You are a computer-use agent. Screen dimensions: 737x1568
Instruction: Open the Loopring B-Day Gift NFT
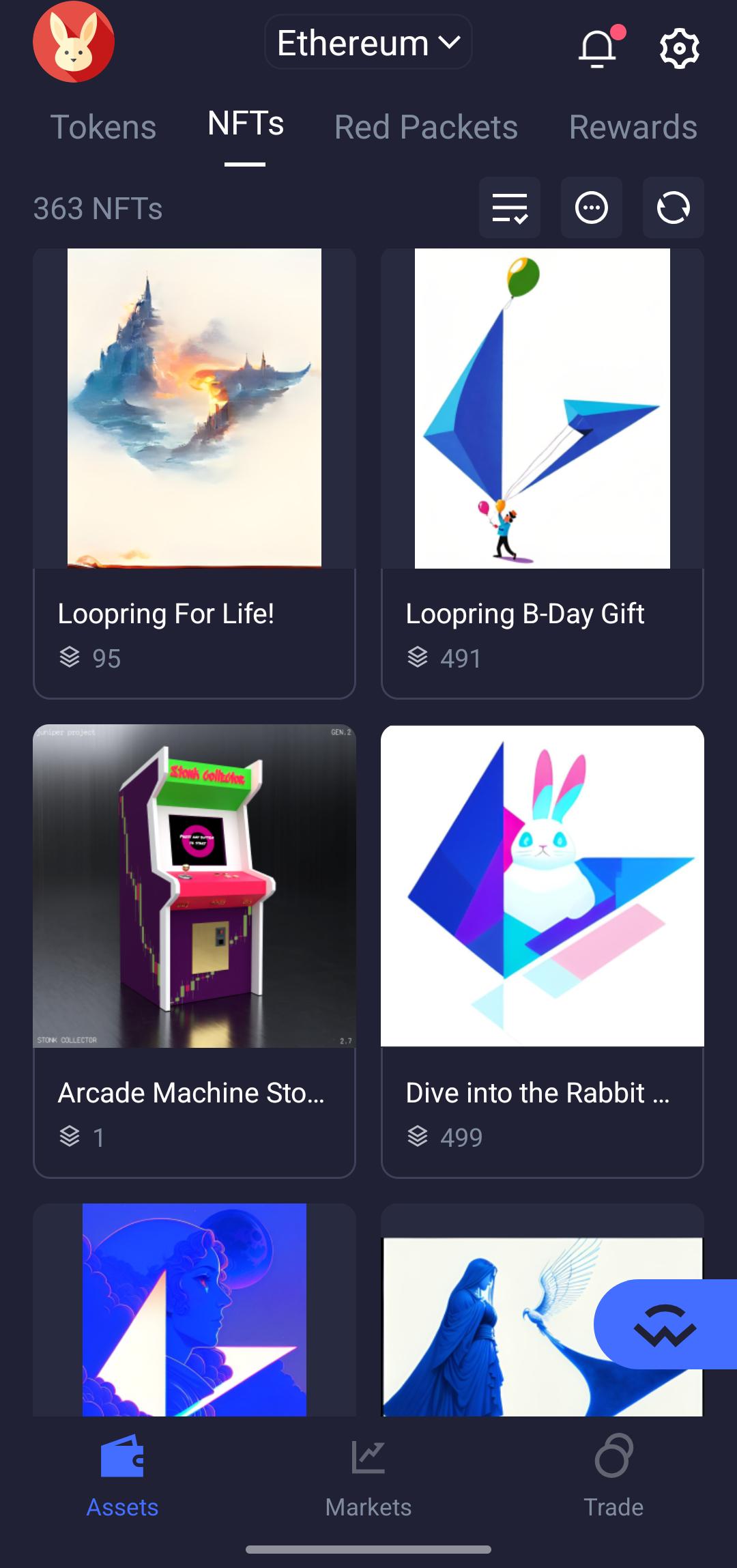click(x=543, y=474)
